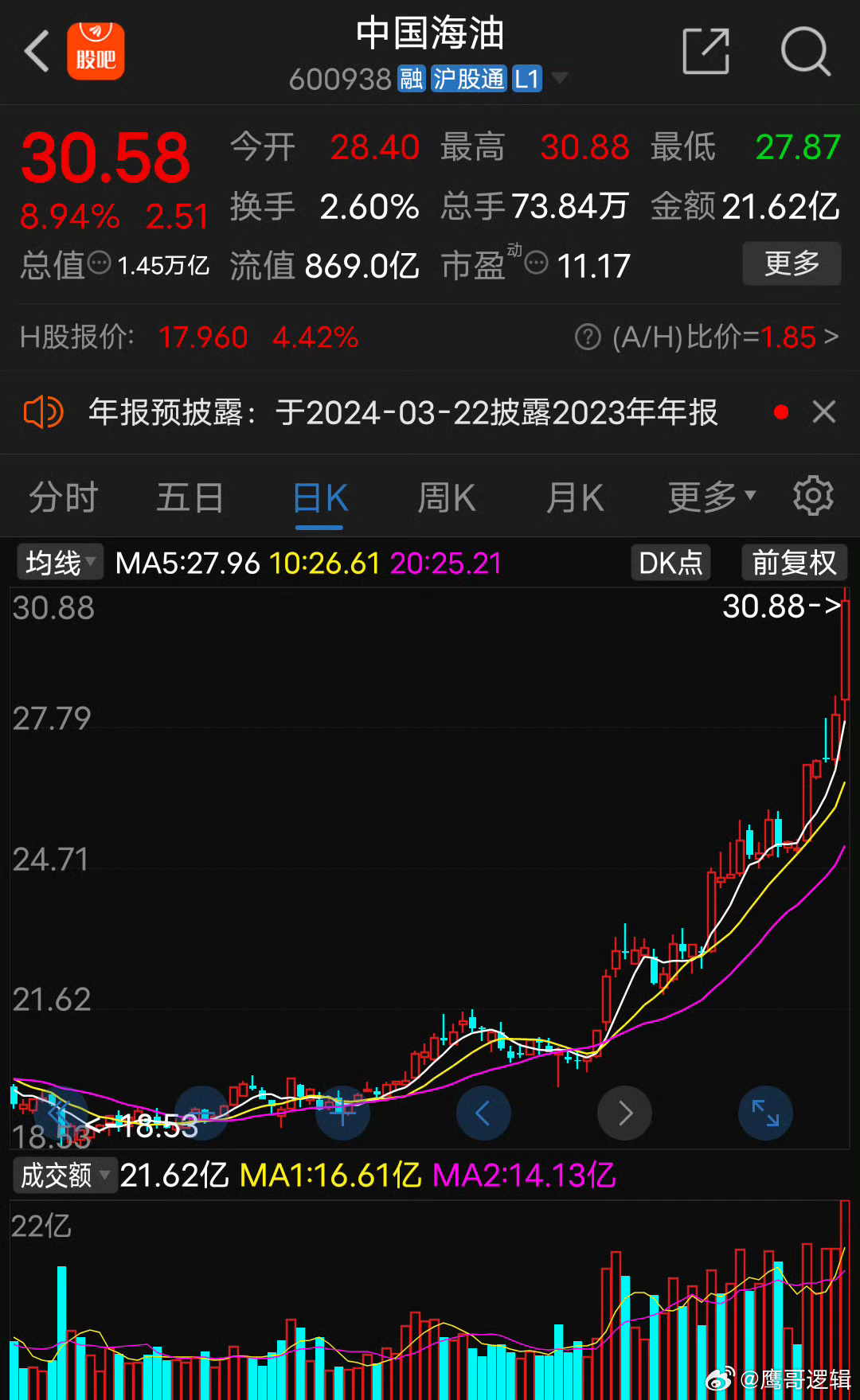Open the (A/H)比价 details link
The height and width of the screenshot is (1400, 860).
tap(706, 337)
